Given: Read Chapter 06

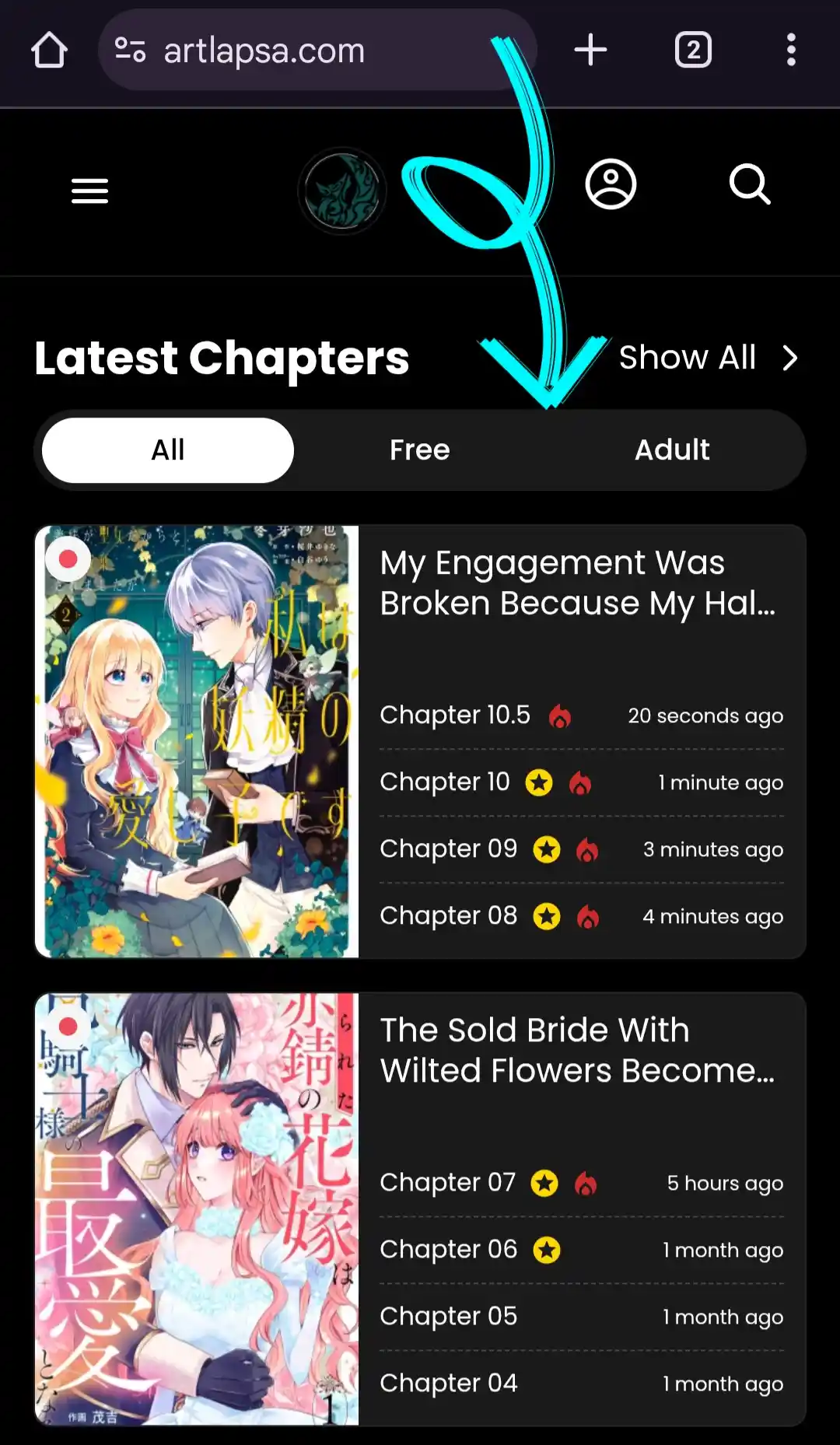Looking at the screenshot, I should coord(448,1250).
